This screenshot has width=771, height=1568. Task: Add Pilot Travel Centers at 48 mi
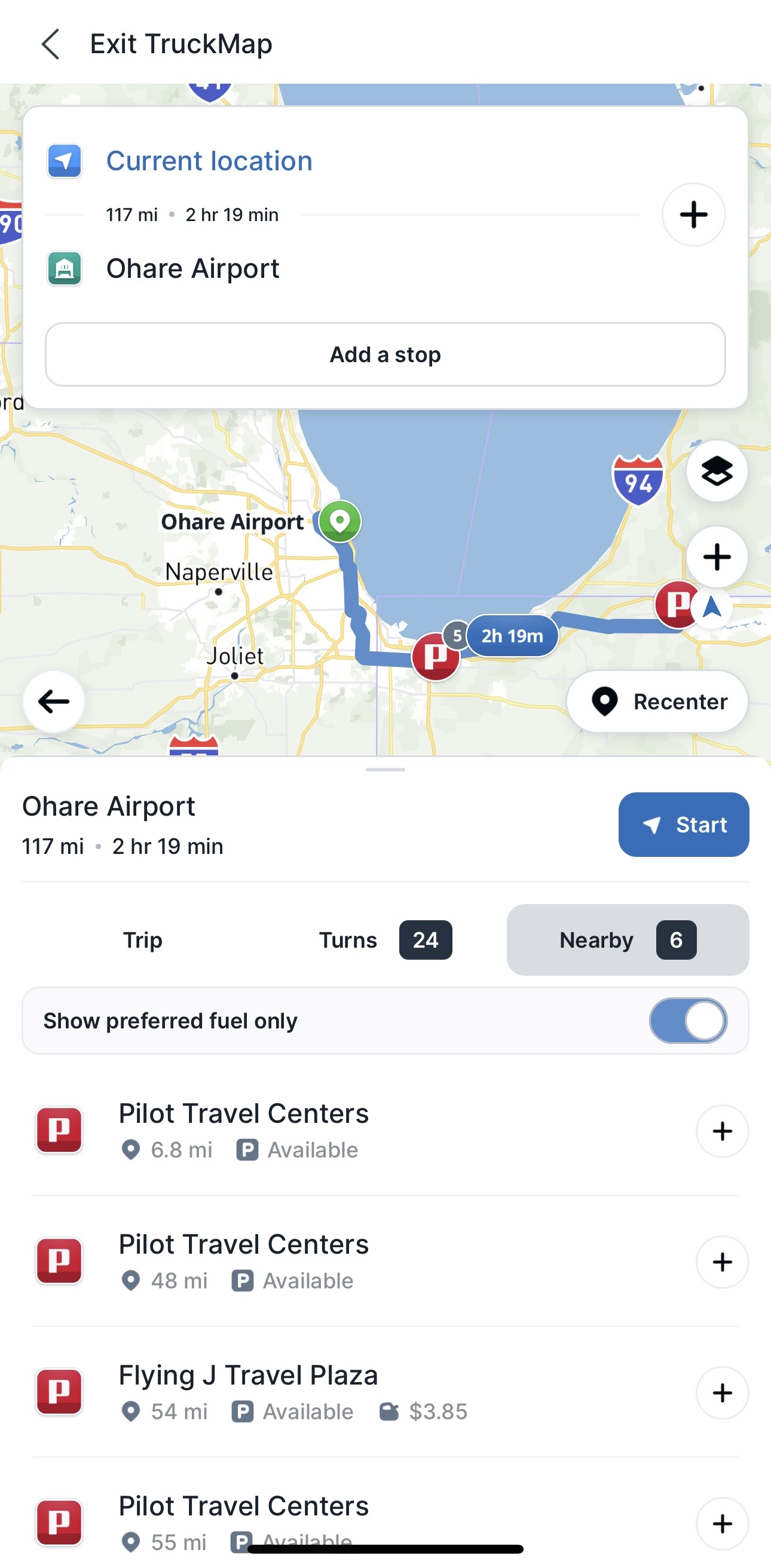722,1262
